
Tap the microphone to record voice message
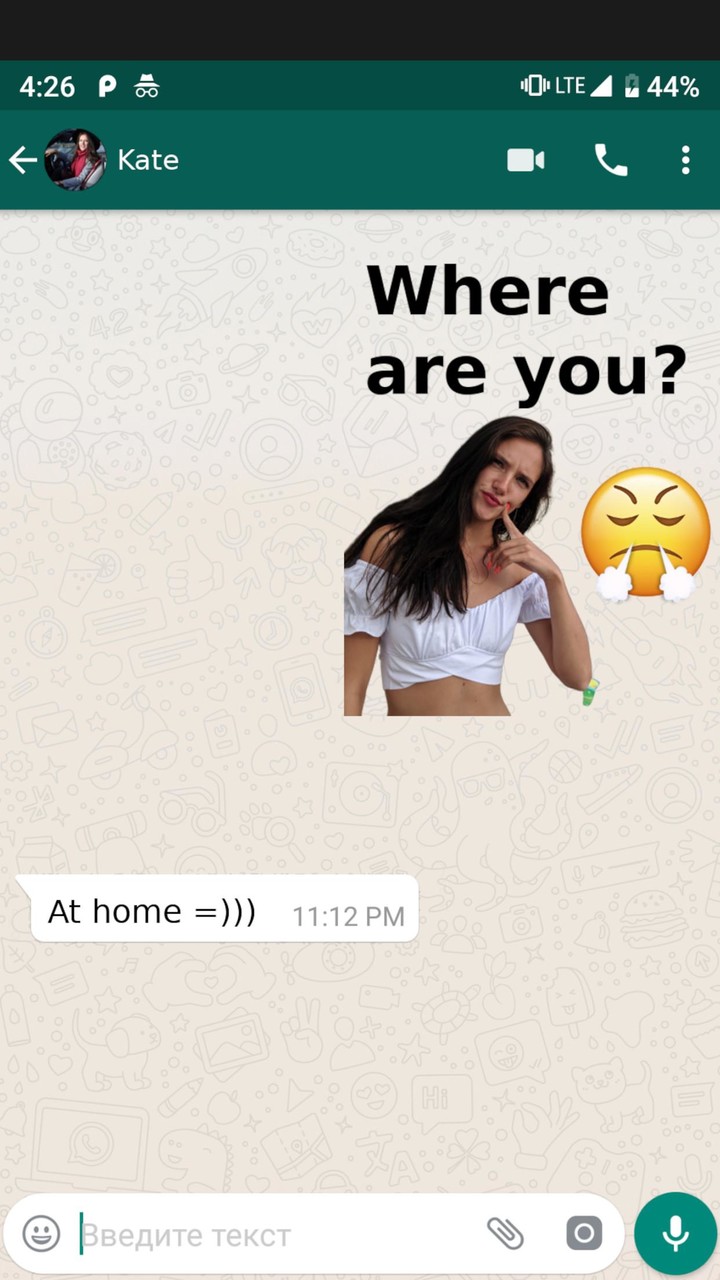(x=675, y=1232)
